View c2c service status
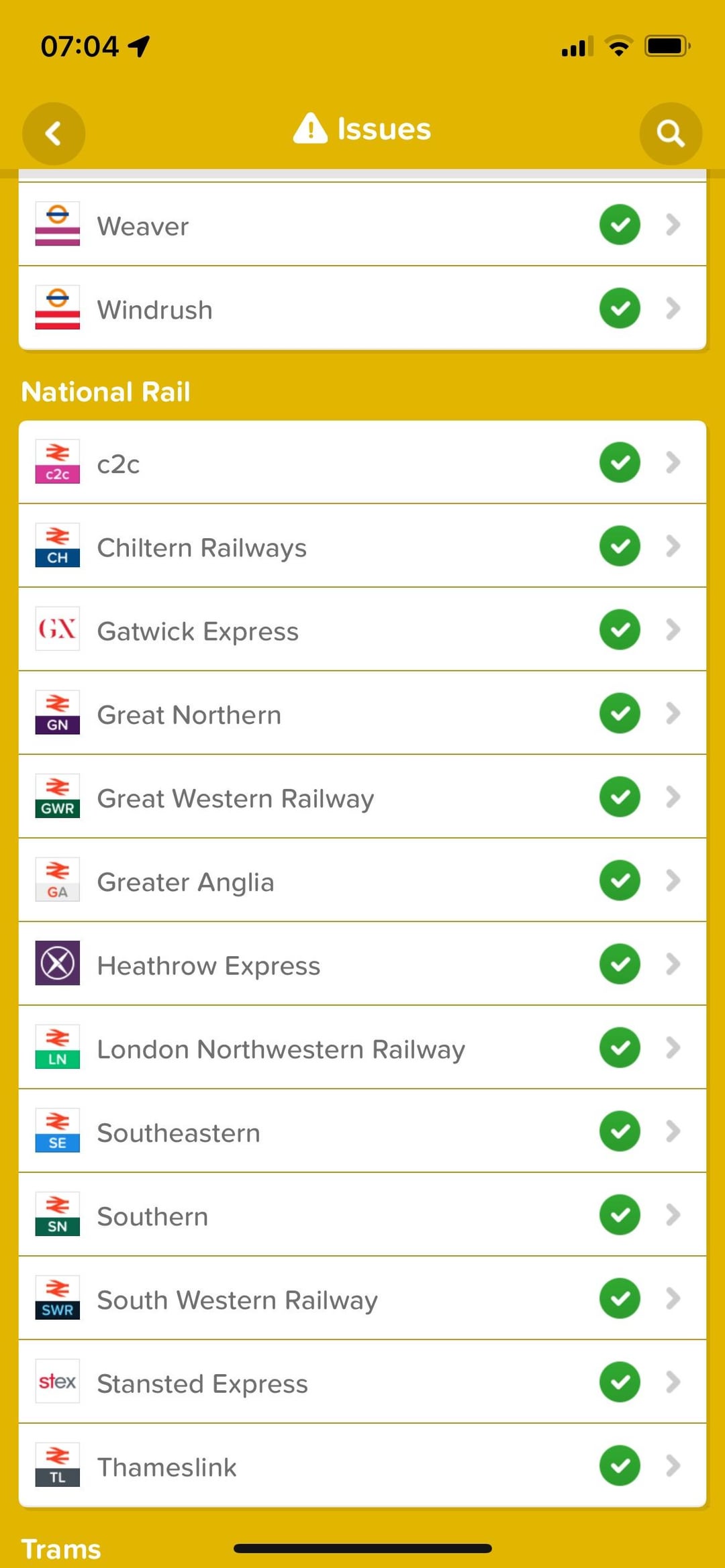The width and height of the screenshot is (725, 1568). tap(362, 462)
